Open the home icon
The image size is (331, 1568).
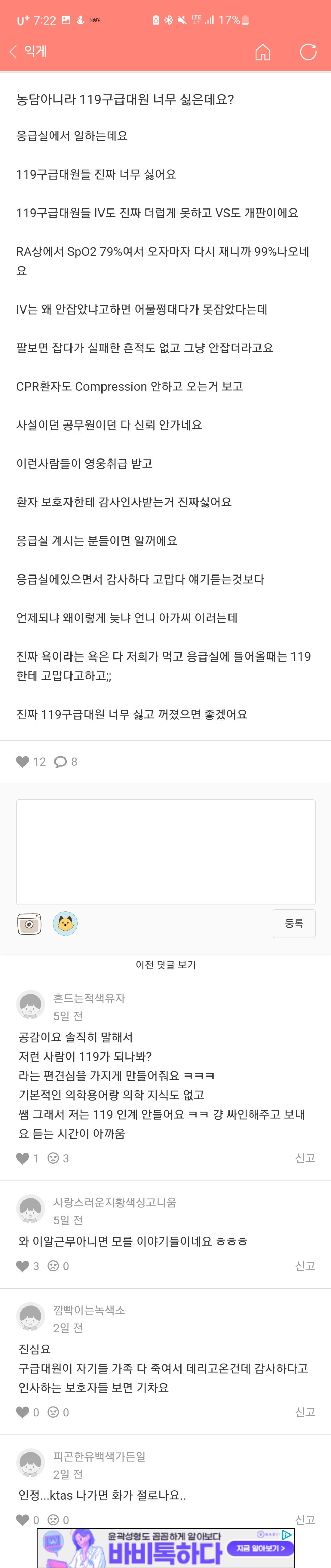click(262, 52)
